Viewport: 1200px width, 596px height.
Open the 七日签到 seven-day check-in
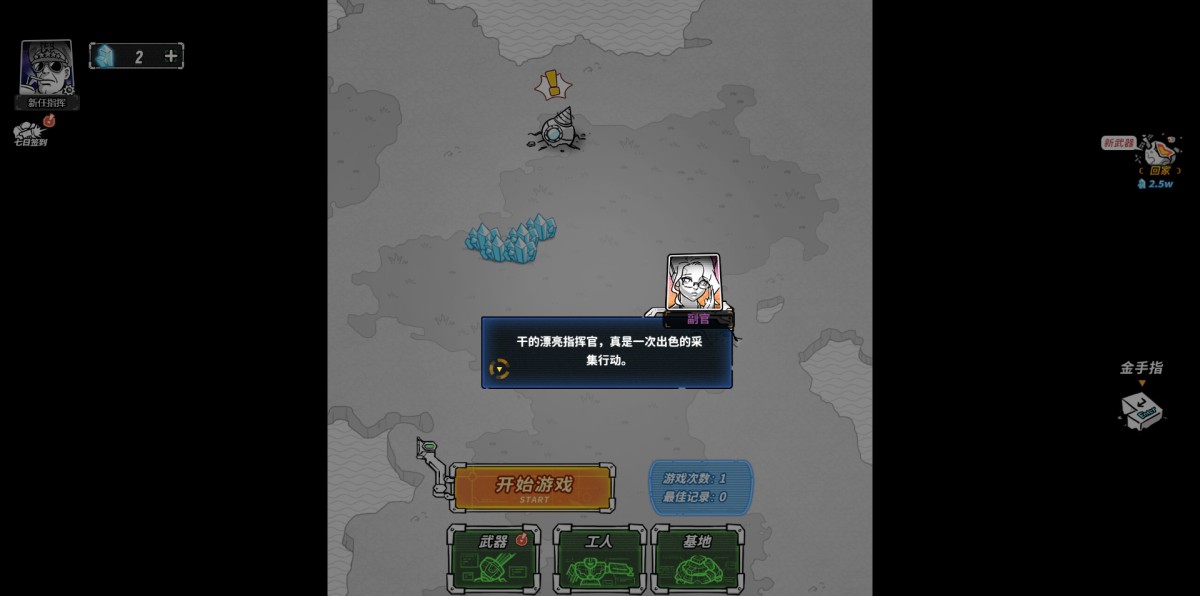coord(31,132)
